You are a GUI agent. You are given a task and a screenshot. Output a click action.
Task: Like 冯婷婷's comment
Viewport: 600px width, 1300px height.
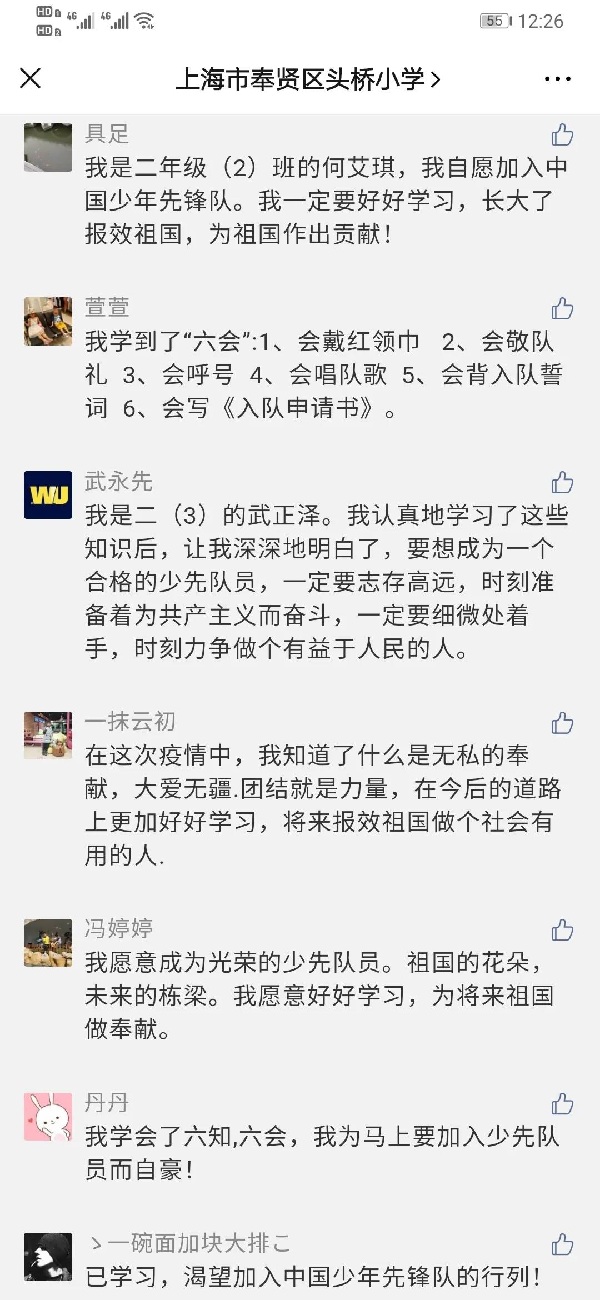click(562, 929)
